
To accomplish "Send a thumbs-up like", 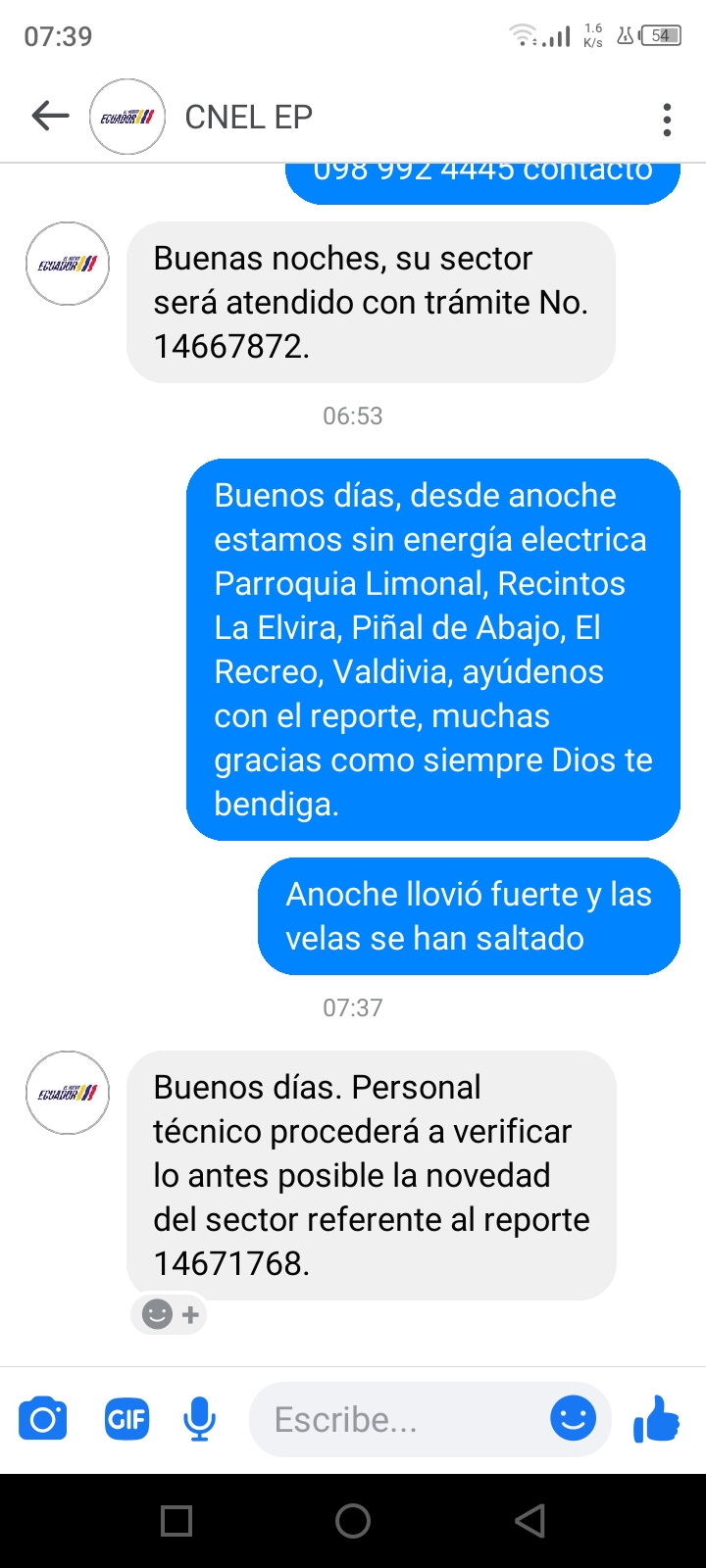I will 656,1418.
